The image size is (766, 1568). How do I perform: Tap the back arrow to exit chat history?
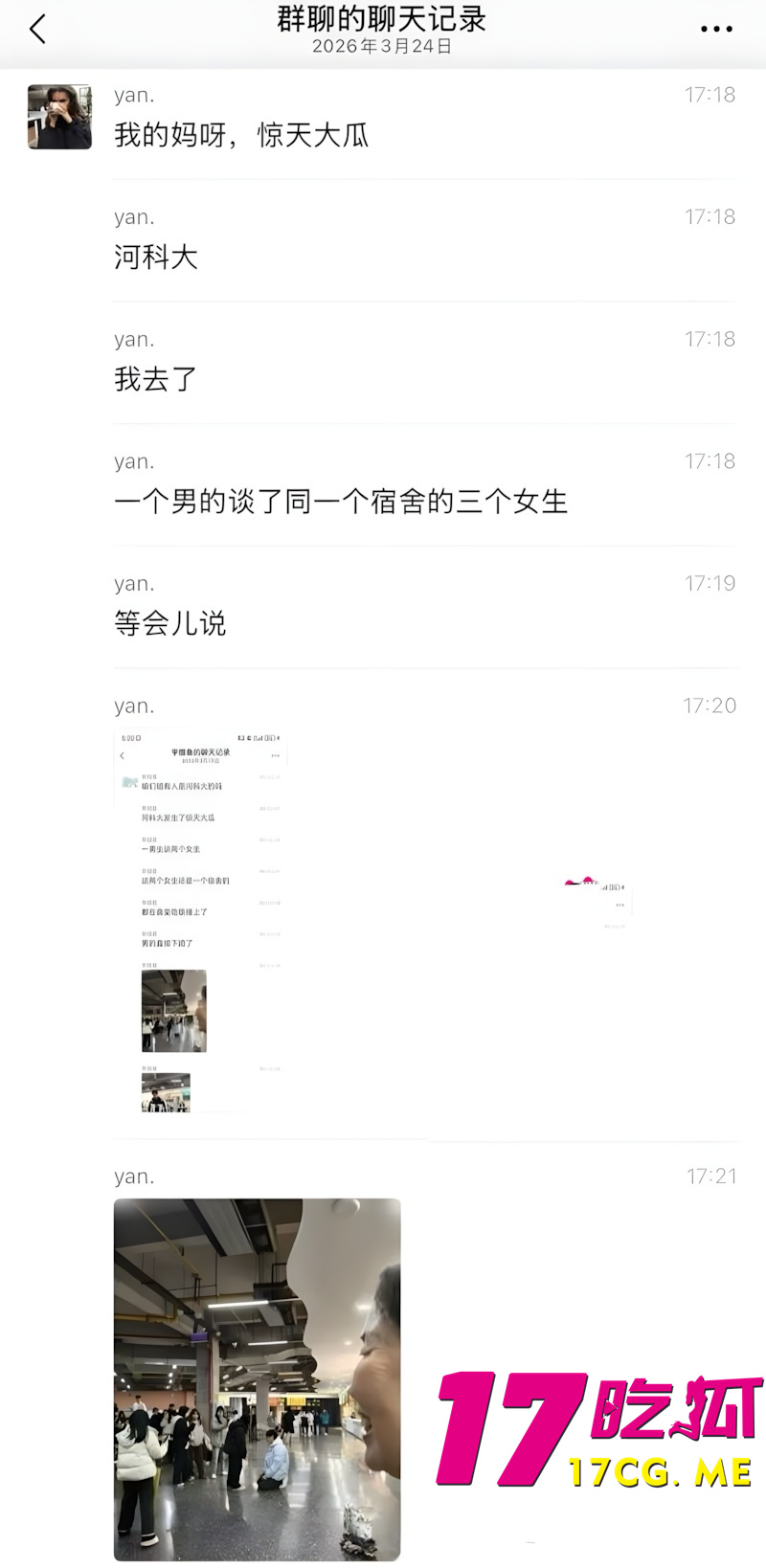38,29
